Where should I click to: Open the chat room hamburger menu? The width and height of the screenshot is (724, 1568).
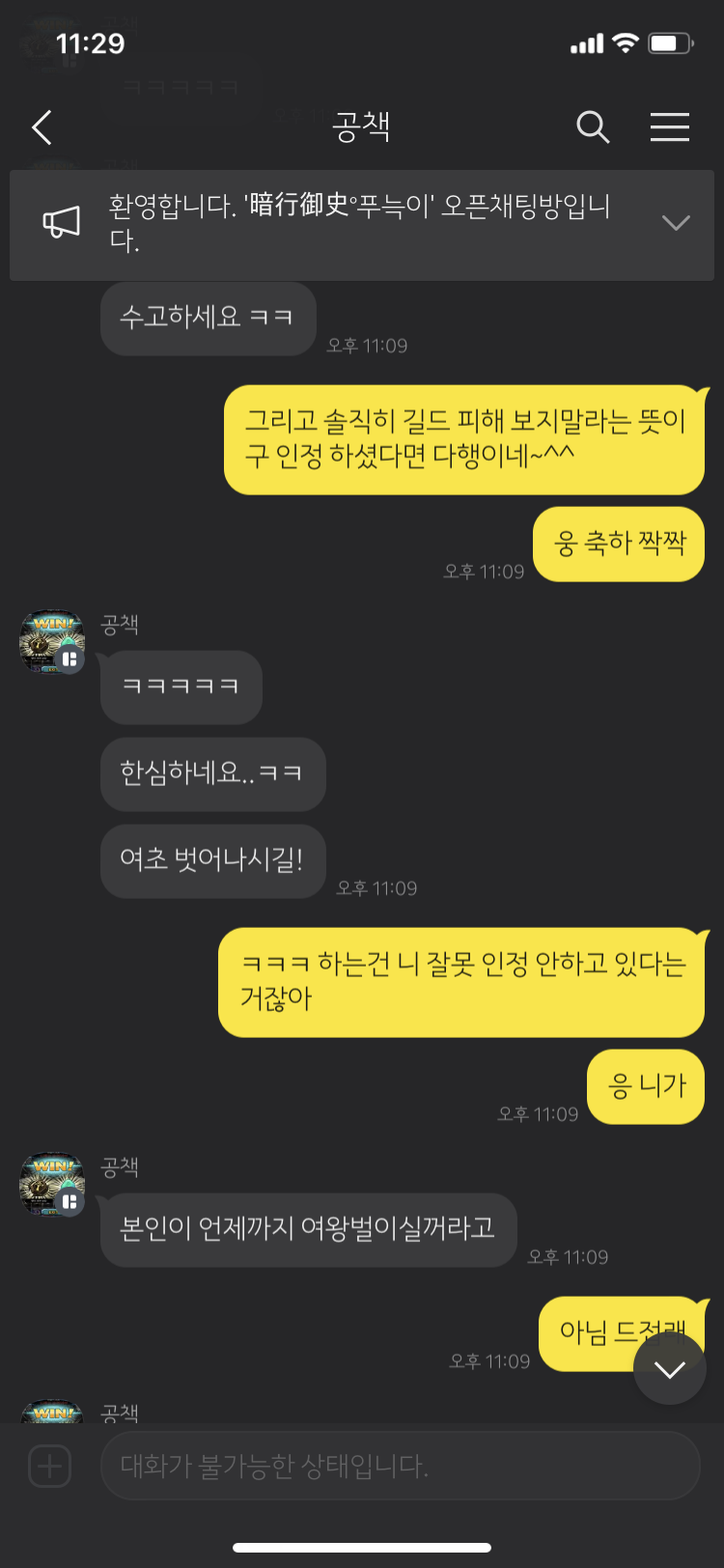pyautogui.click(x=669, y=127)
